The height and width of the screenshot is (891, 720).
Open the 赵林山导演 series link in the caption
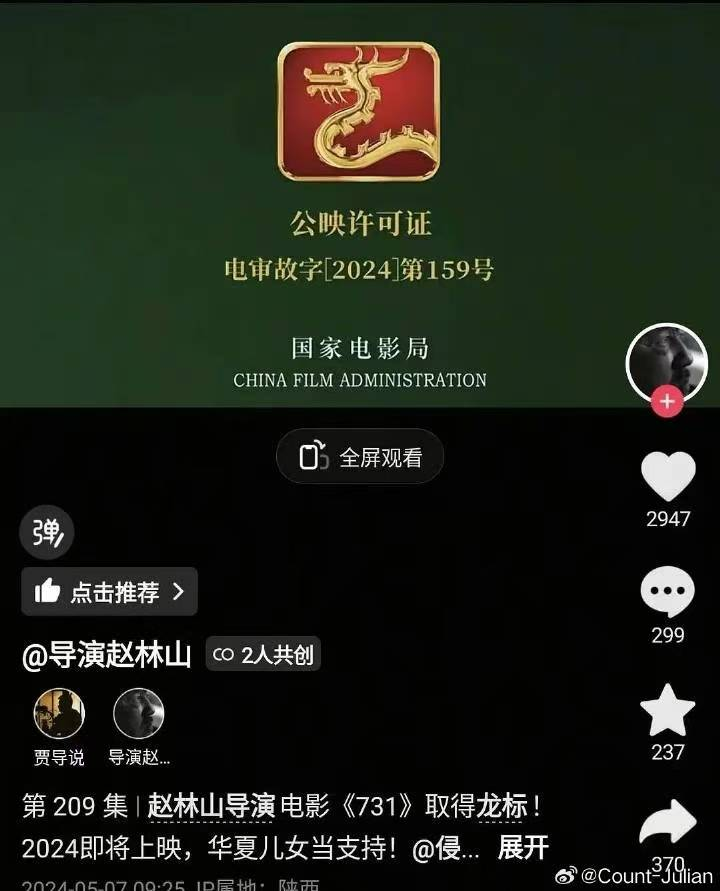tap(210, 806)
